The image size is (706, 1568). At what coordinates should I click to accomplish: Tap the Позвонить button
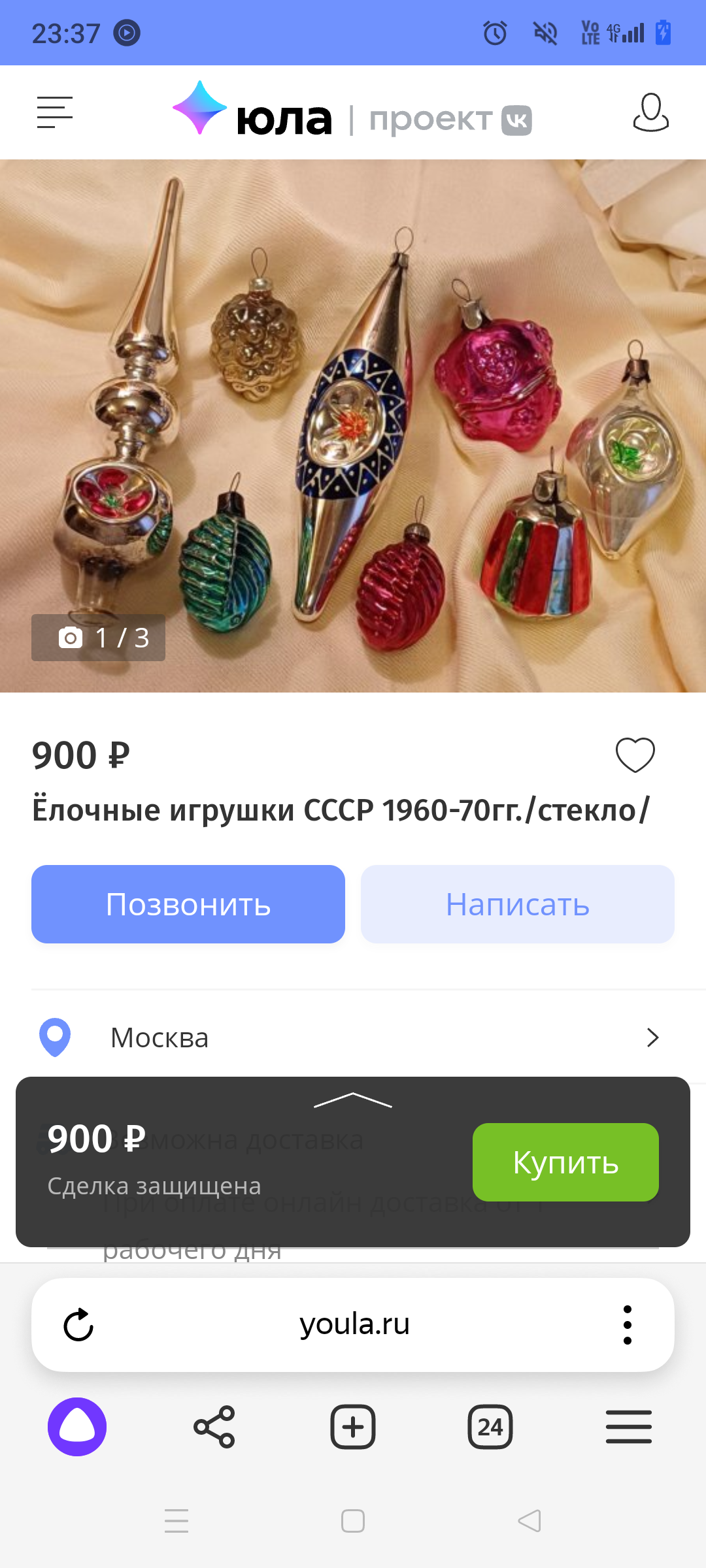(x=188, y=904)
